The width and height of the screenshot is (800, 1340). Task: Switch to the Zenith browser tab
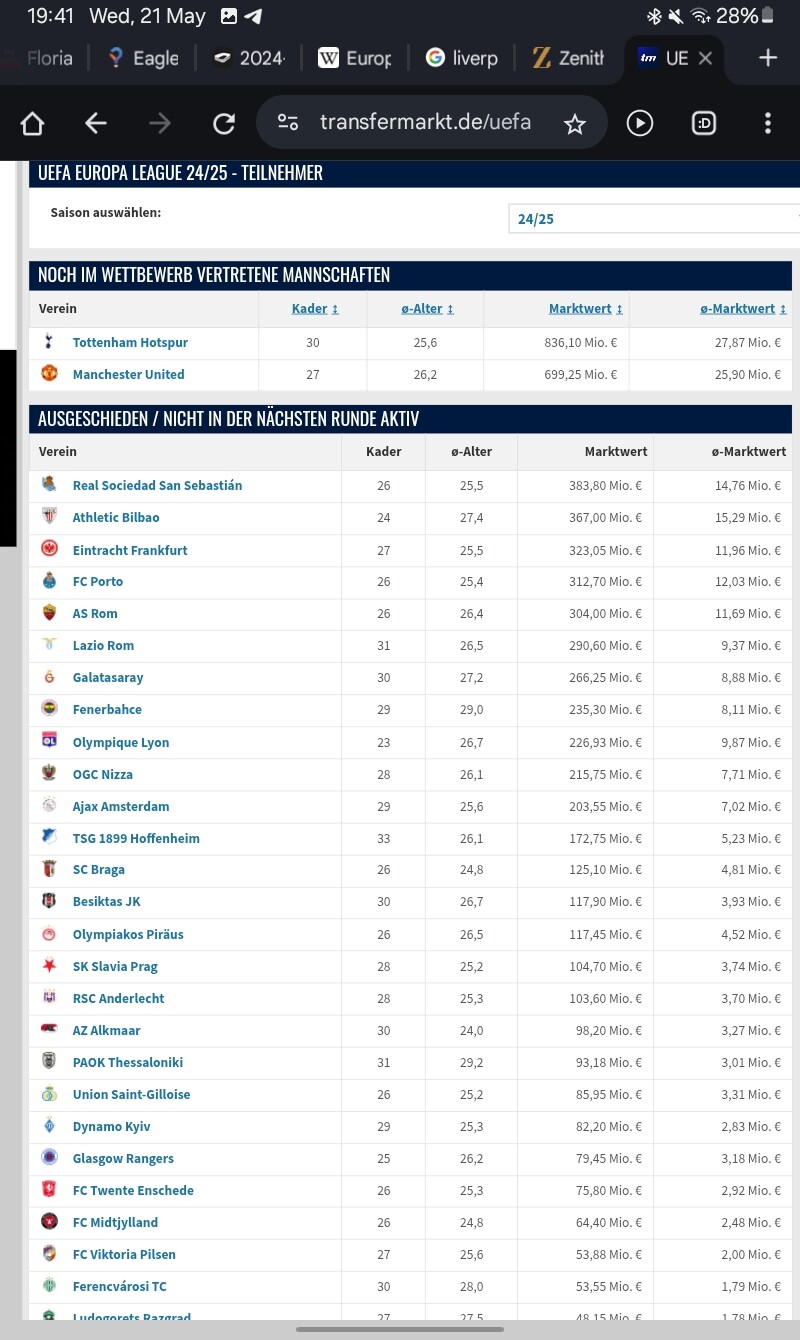(568, 58)
